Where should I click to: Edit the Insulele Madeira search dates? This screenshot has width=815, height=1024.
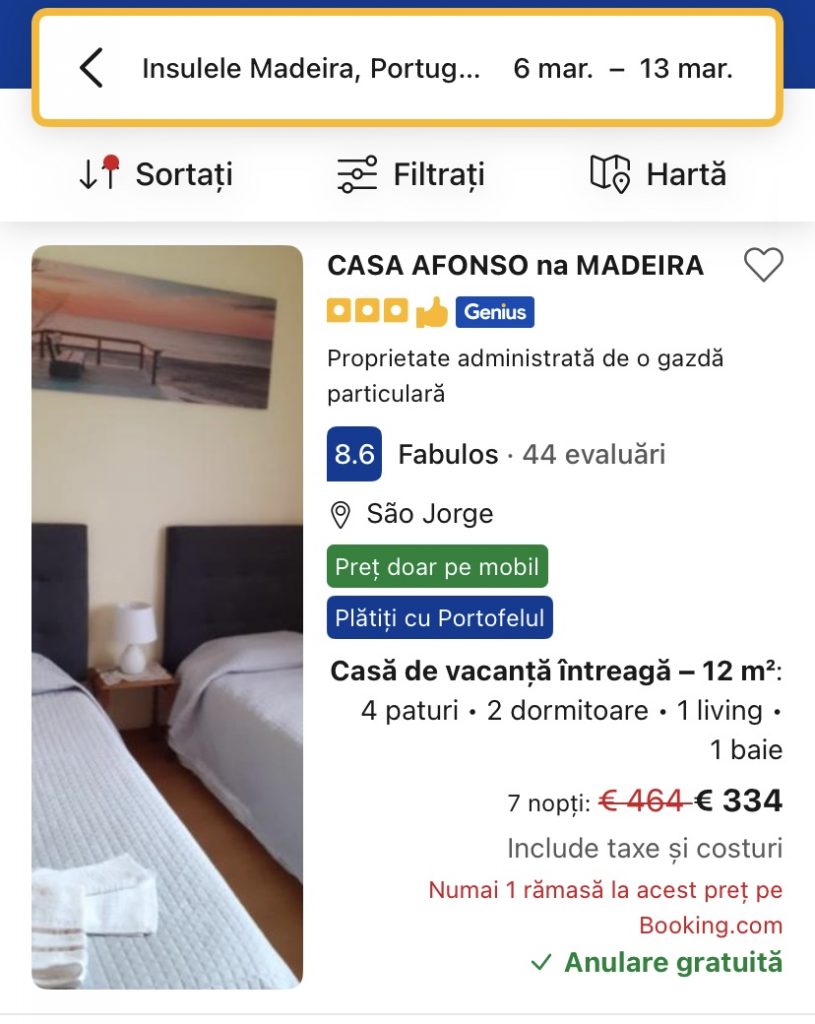pyautogui.click(x=622, y=68)
